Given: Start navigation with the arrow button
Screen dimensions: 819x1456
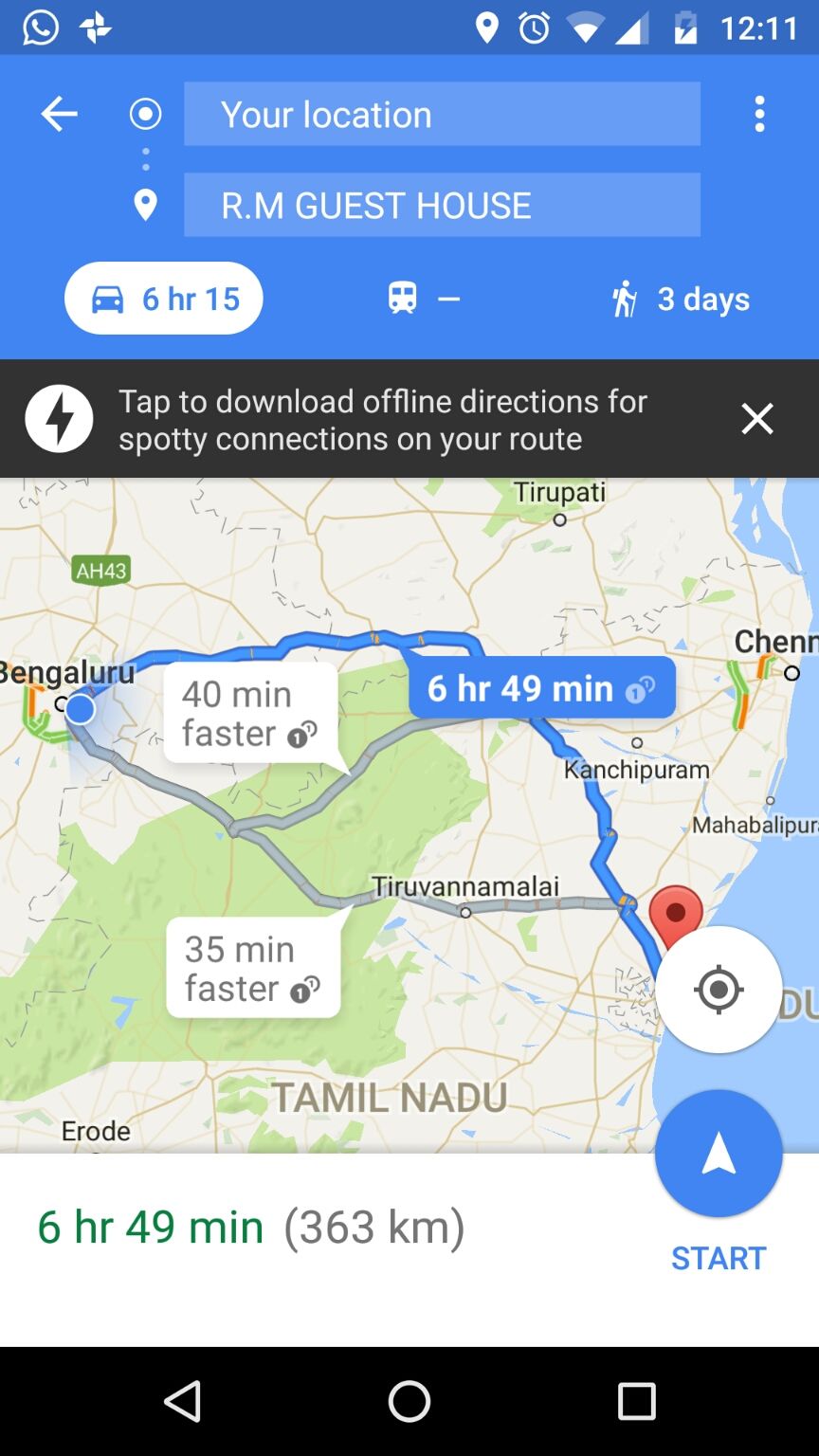Looking at the screenshot, I should [x=719, y=1155].
